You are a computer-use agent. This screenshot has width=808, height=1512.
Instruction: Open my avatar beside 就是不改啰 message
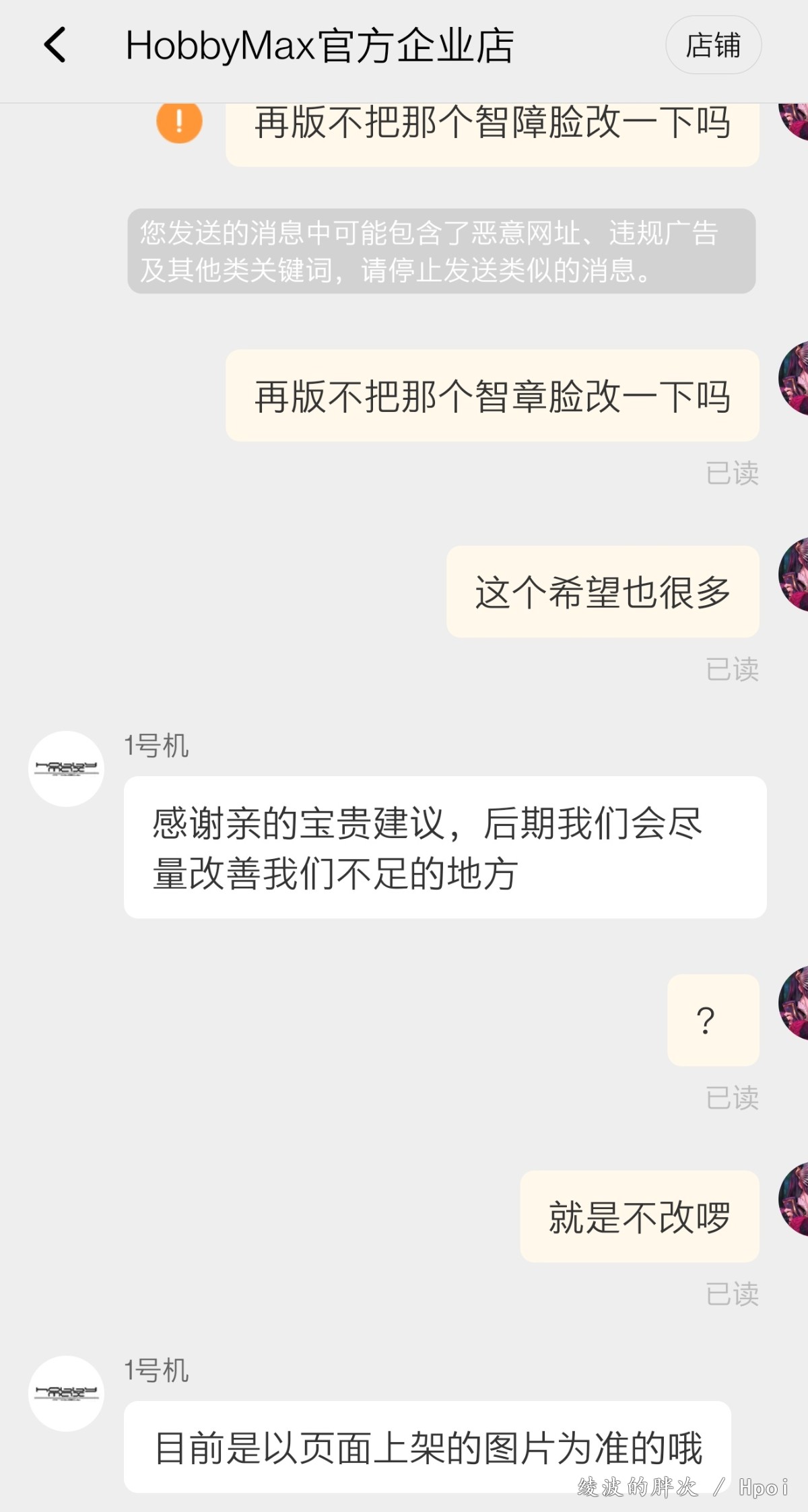point(795,1199)
